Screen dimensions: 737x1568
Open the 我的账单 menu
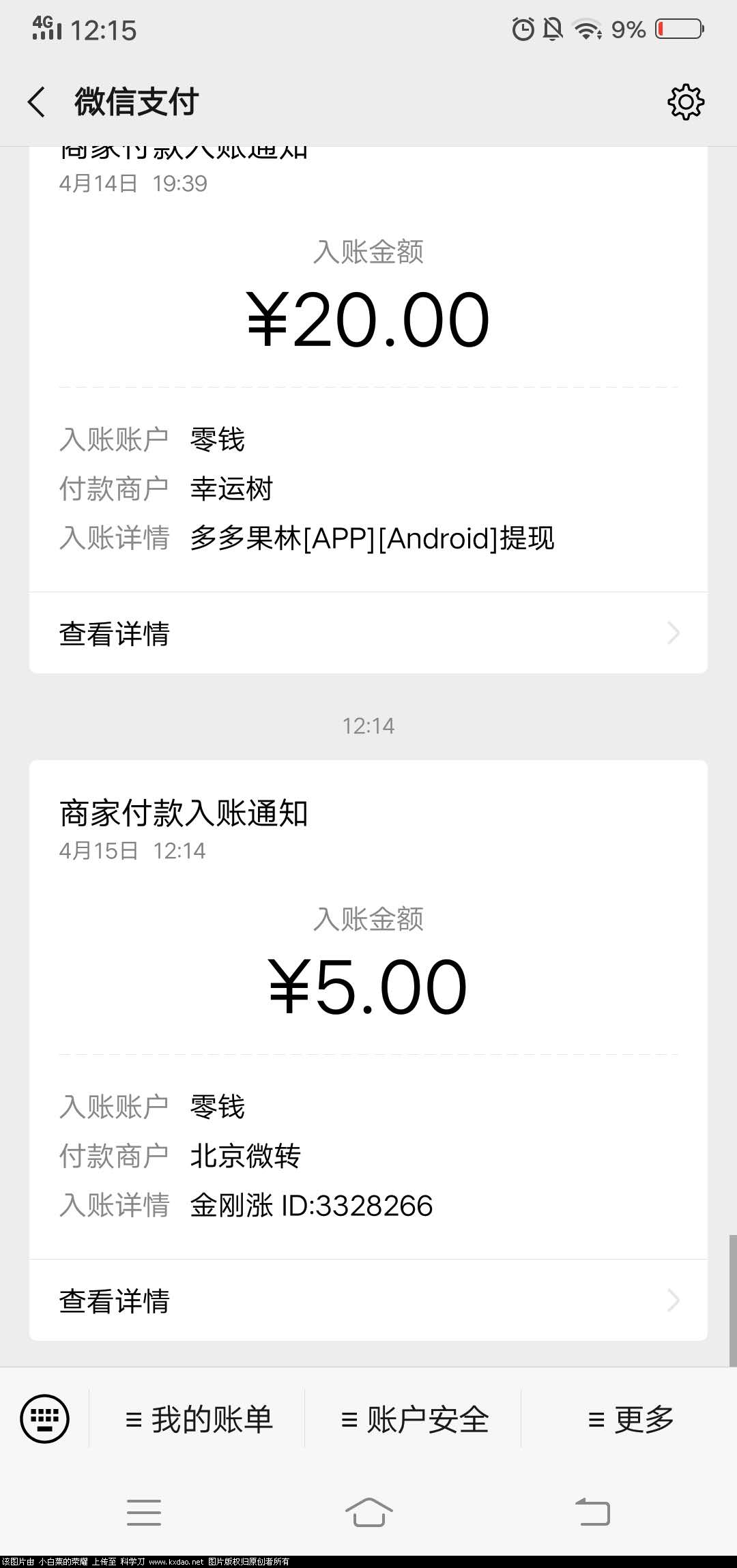click(198, 1419)
